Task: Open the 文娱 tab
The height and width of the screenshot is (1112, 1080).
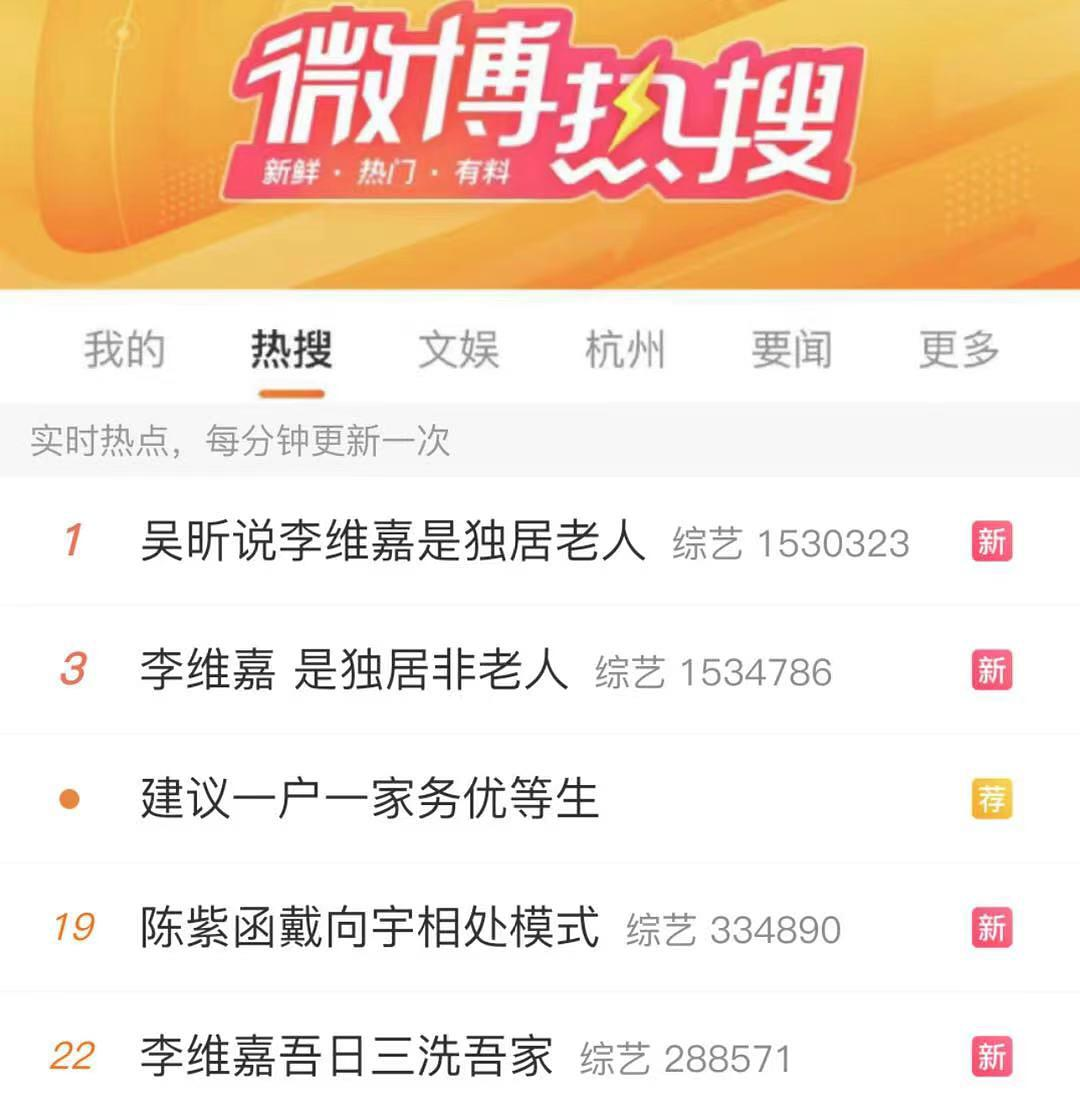Action: click(x=458, y=350)
